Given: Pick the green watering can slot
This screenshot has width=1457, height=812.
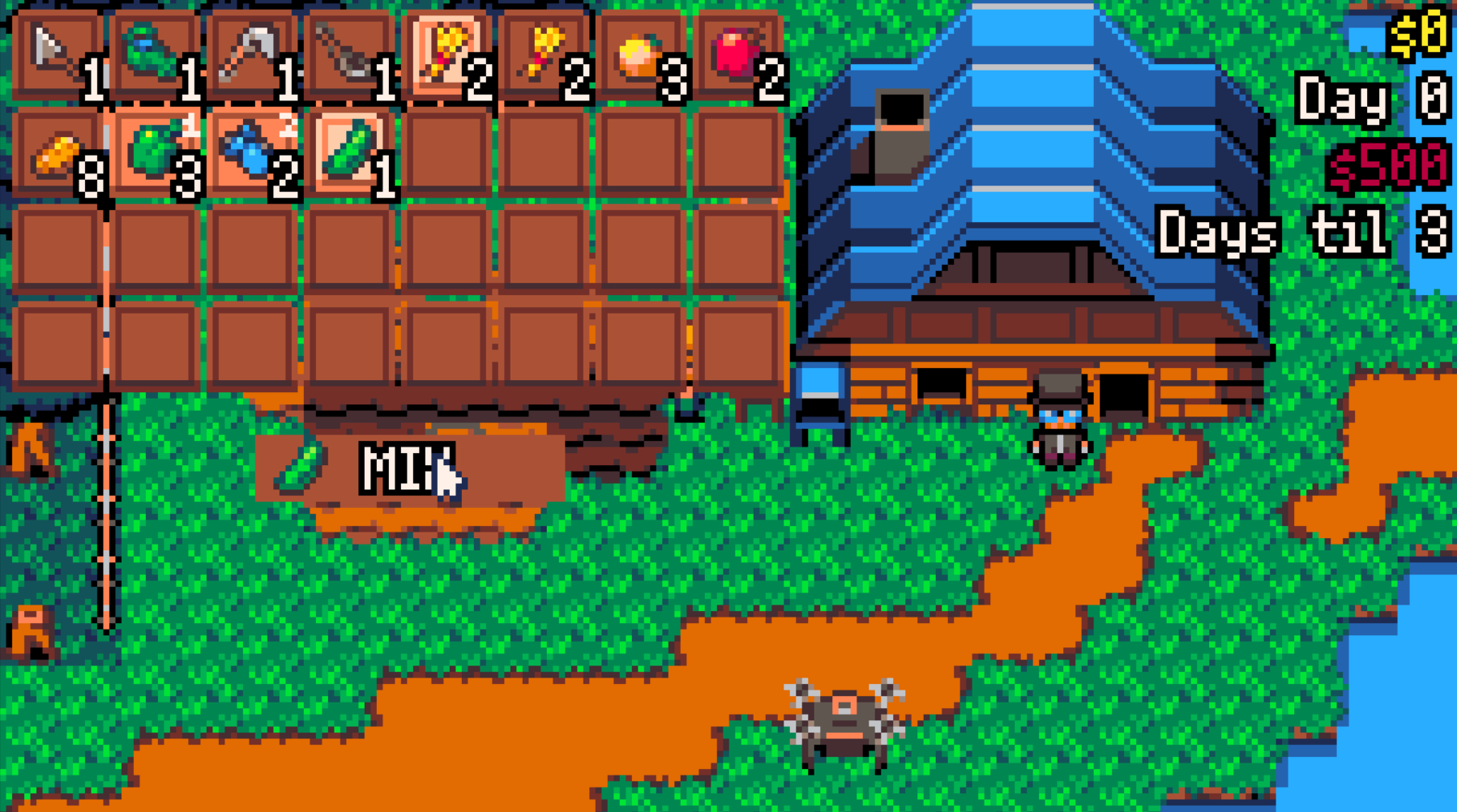Looking at the screenshot, I should click(154, 54).
